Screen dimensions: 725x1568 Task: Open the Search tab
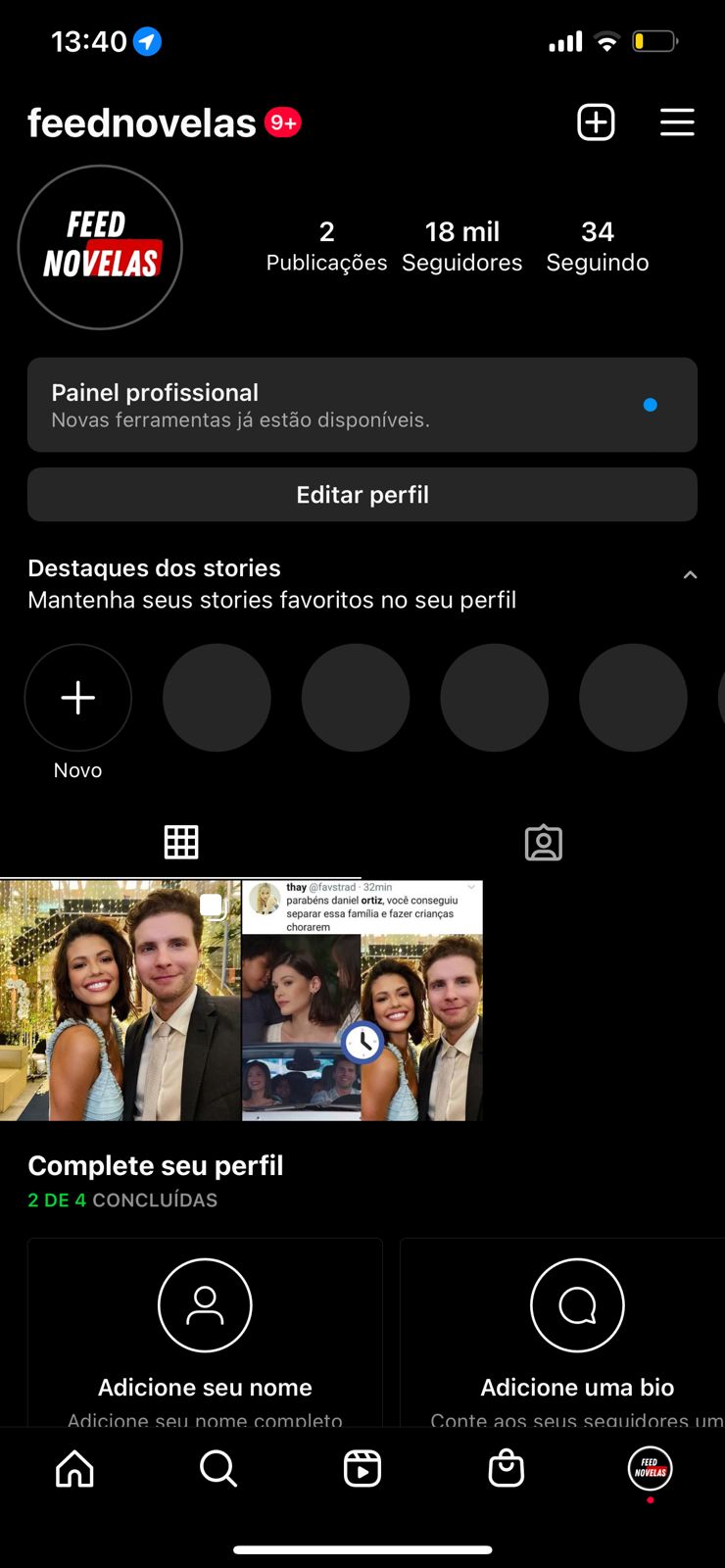click(218, 1469)
